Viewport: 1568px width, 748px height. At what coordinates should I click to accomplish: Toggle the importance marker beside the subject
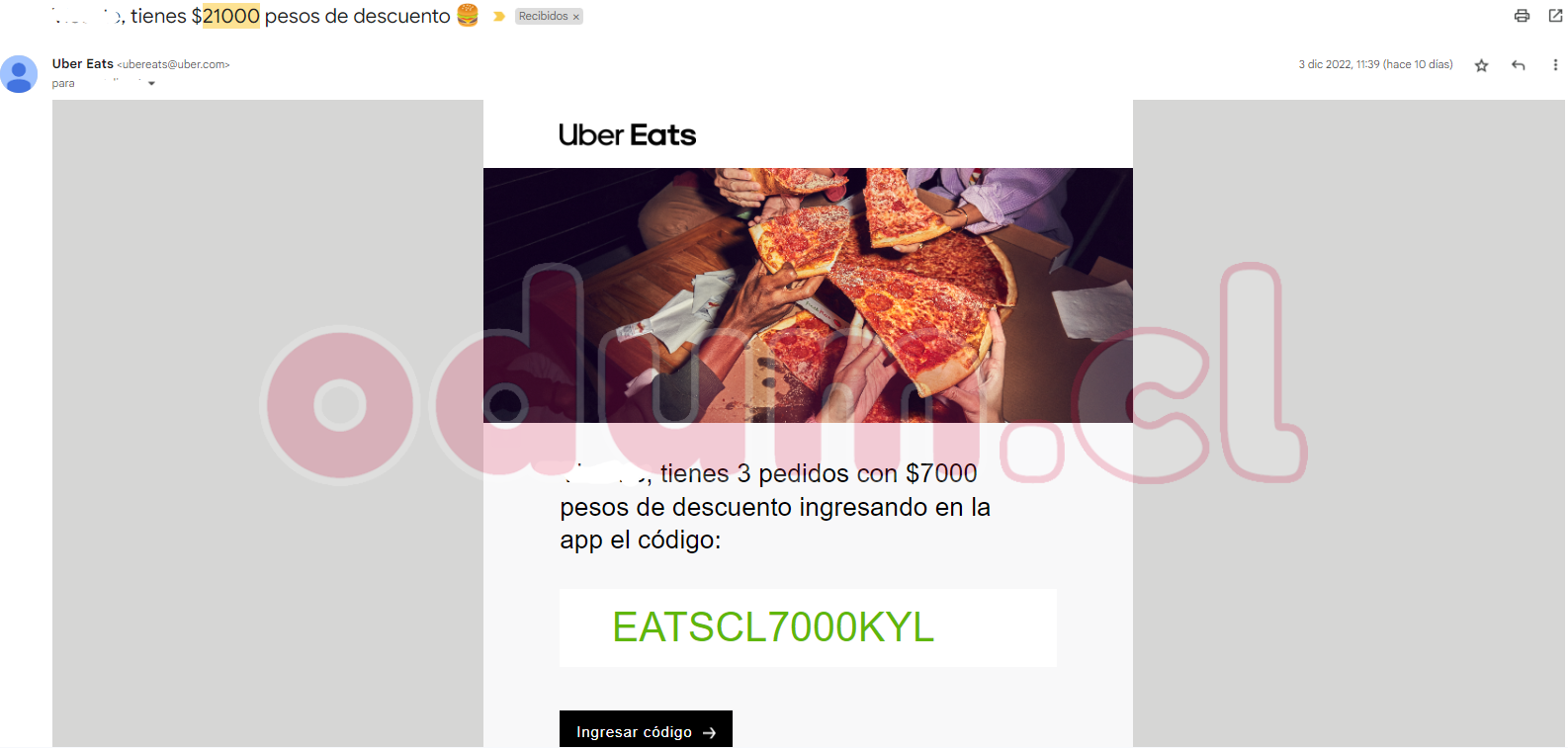499,17
